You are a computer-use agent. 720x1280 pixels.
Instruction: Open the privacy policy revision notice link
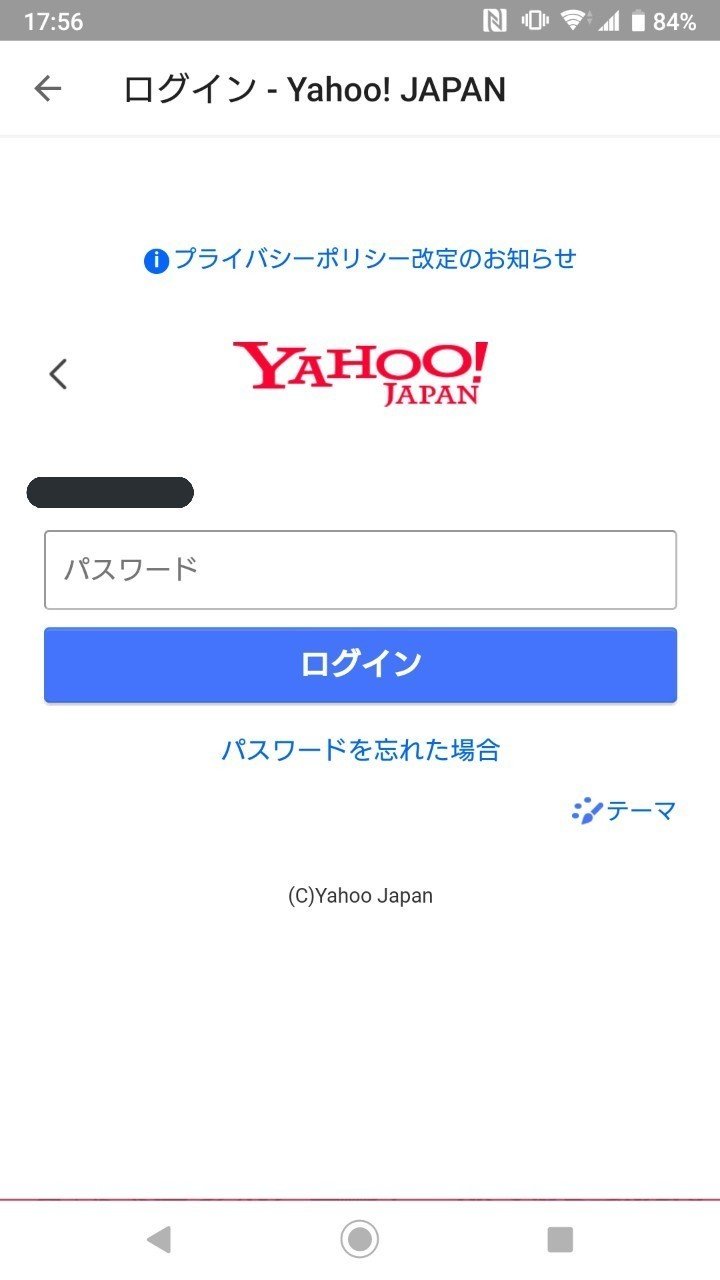[360, 260]
